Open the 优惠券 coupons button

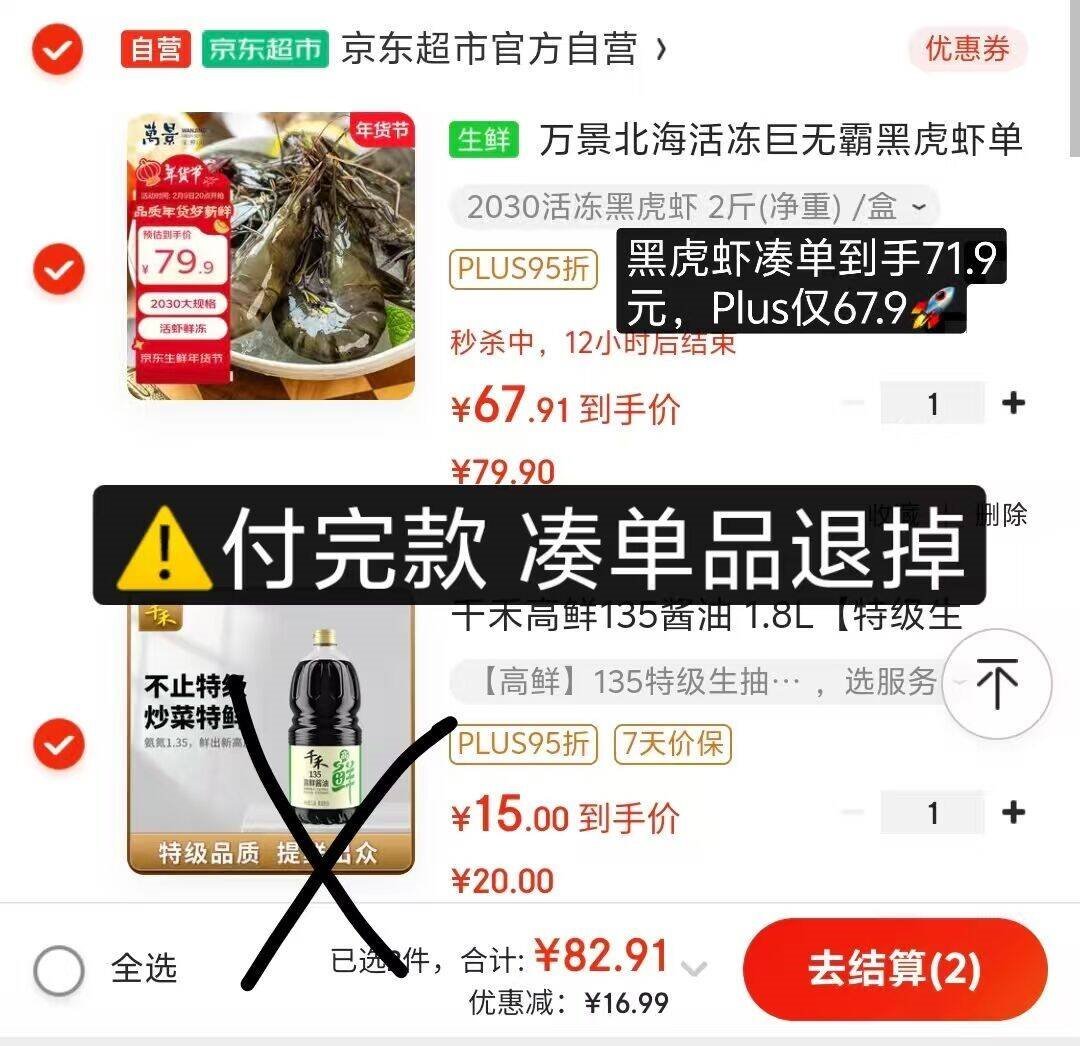click(x=966, y=49)
